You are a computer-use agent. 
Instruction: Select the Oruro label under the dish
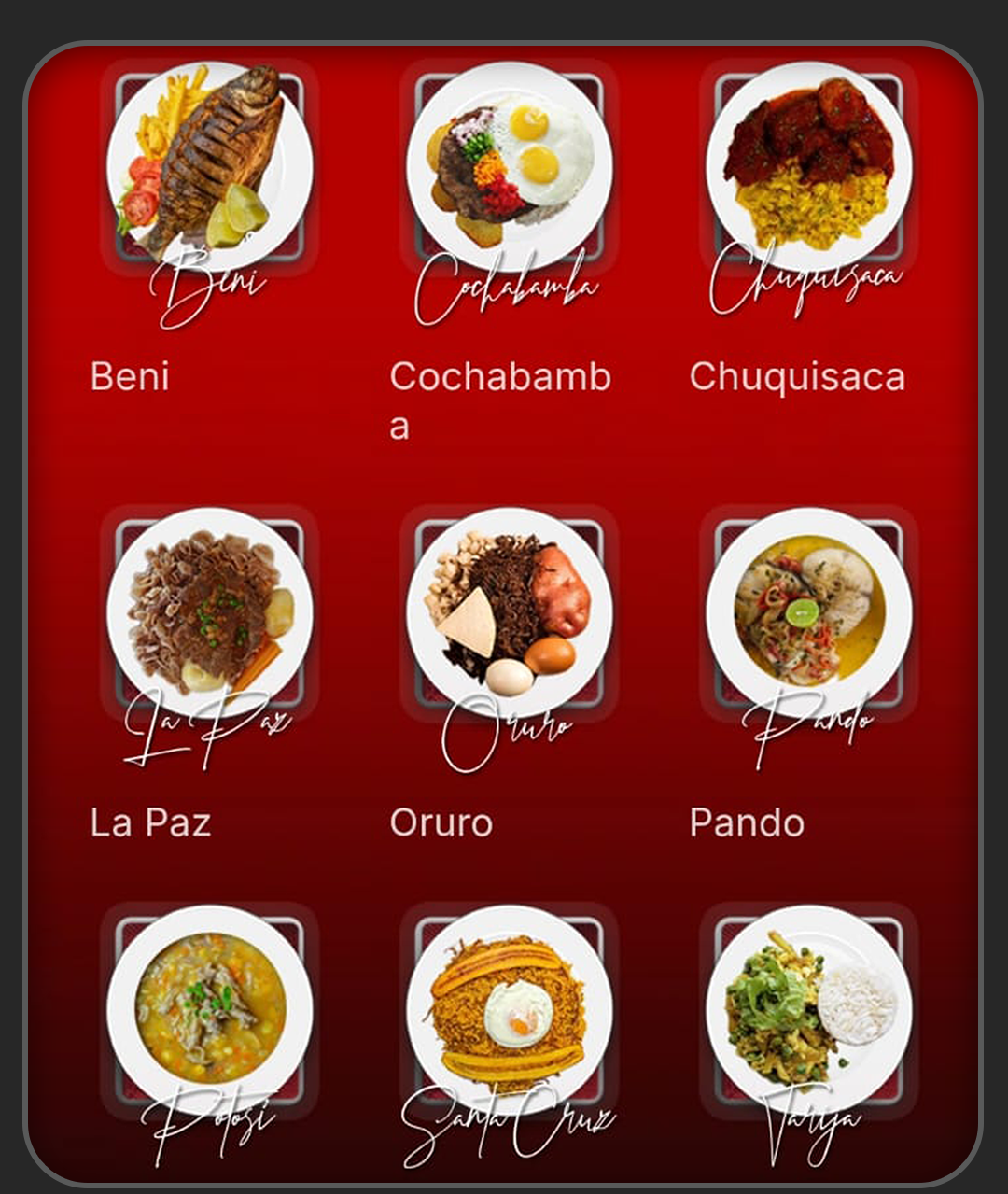(x=442, y=823)
